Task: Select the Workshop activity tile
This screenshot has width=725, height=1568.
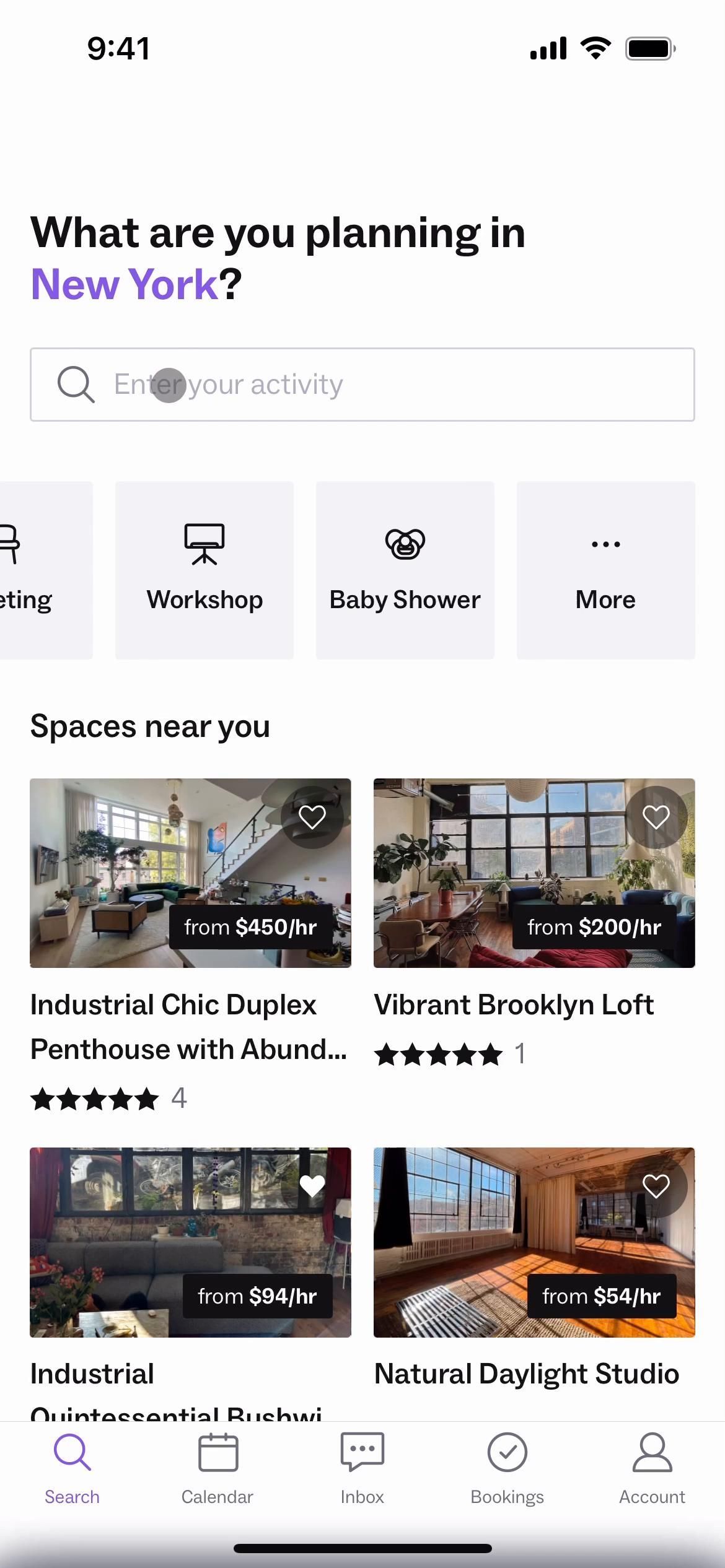Action: [204, 570]
